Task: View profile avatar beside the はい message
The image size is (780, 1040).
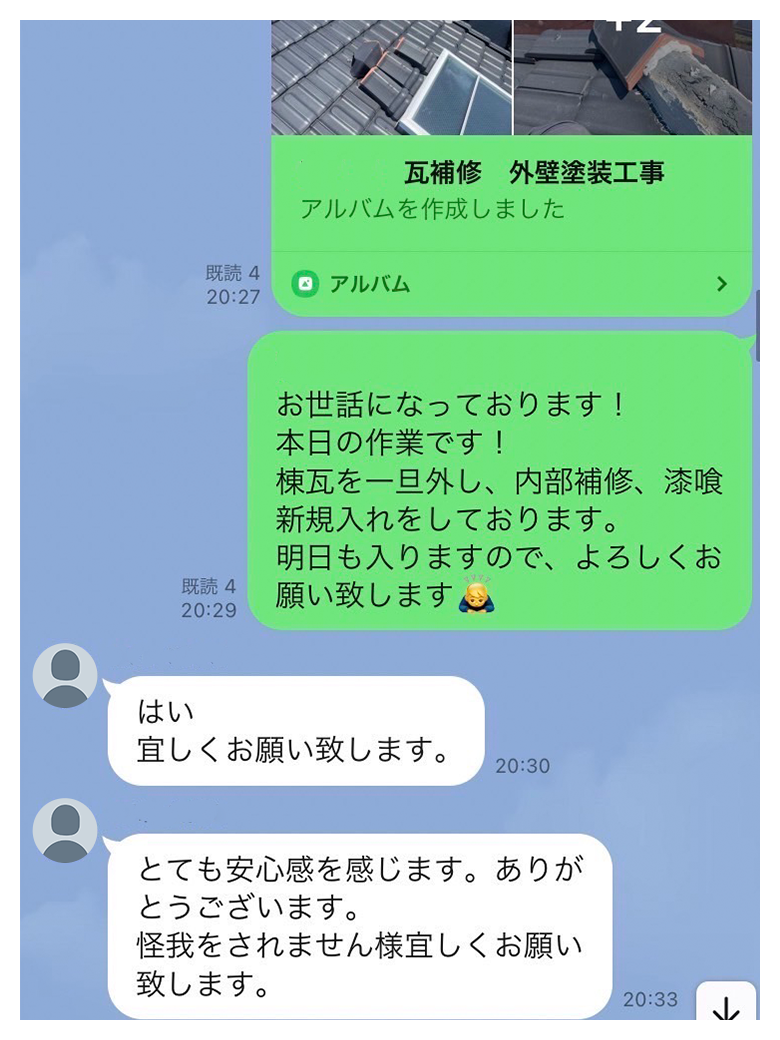Action: pos(65,675)
